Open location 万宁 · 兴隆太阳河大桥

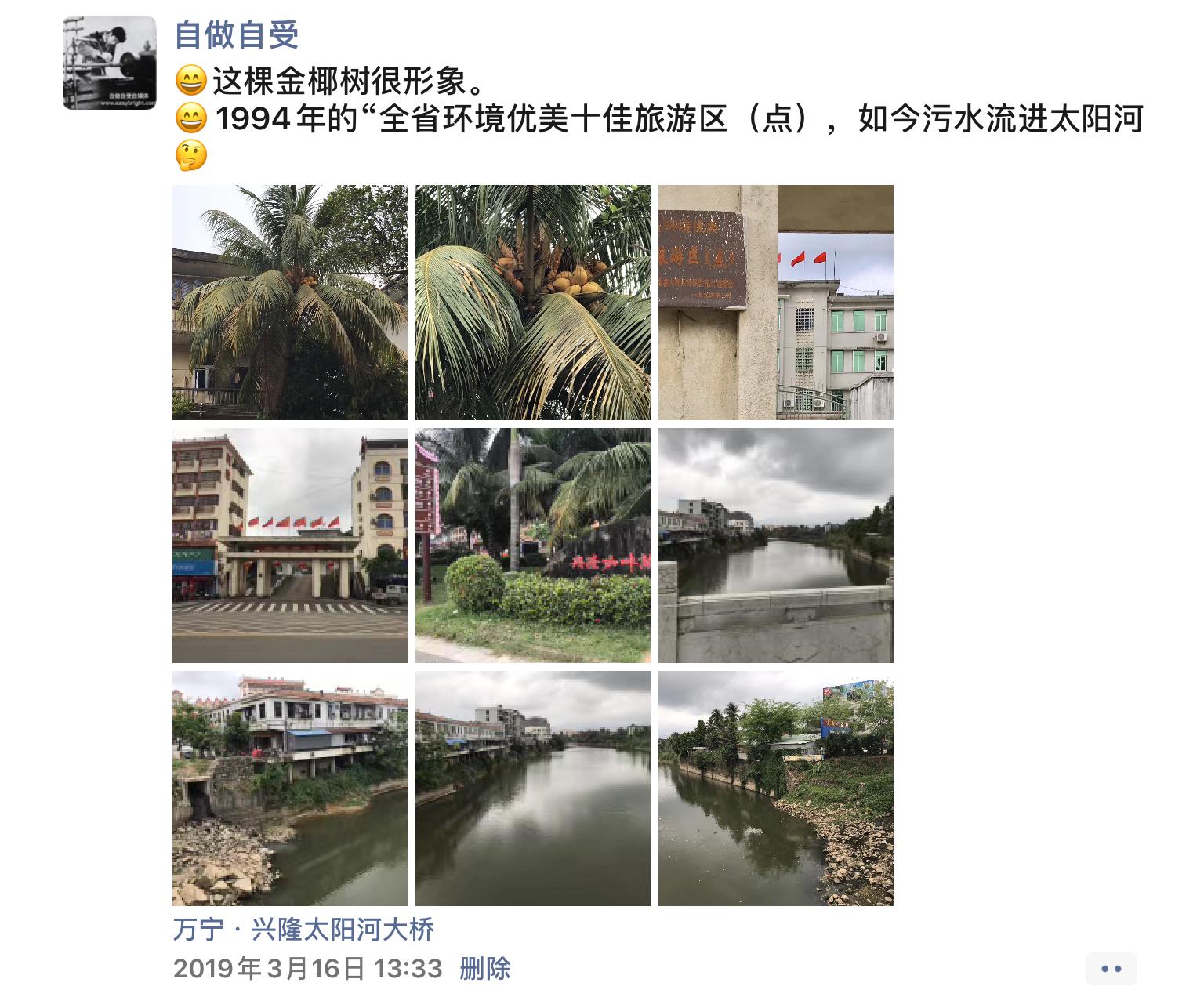(x=303, y=930)
